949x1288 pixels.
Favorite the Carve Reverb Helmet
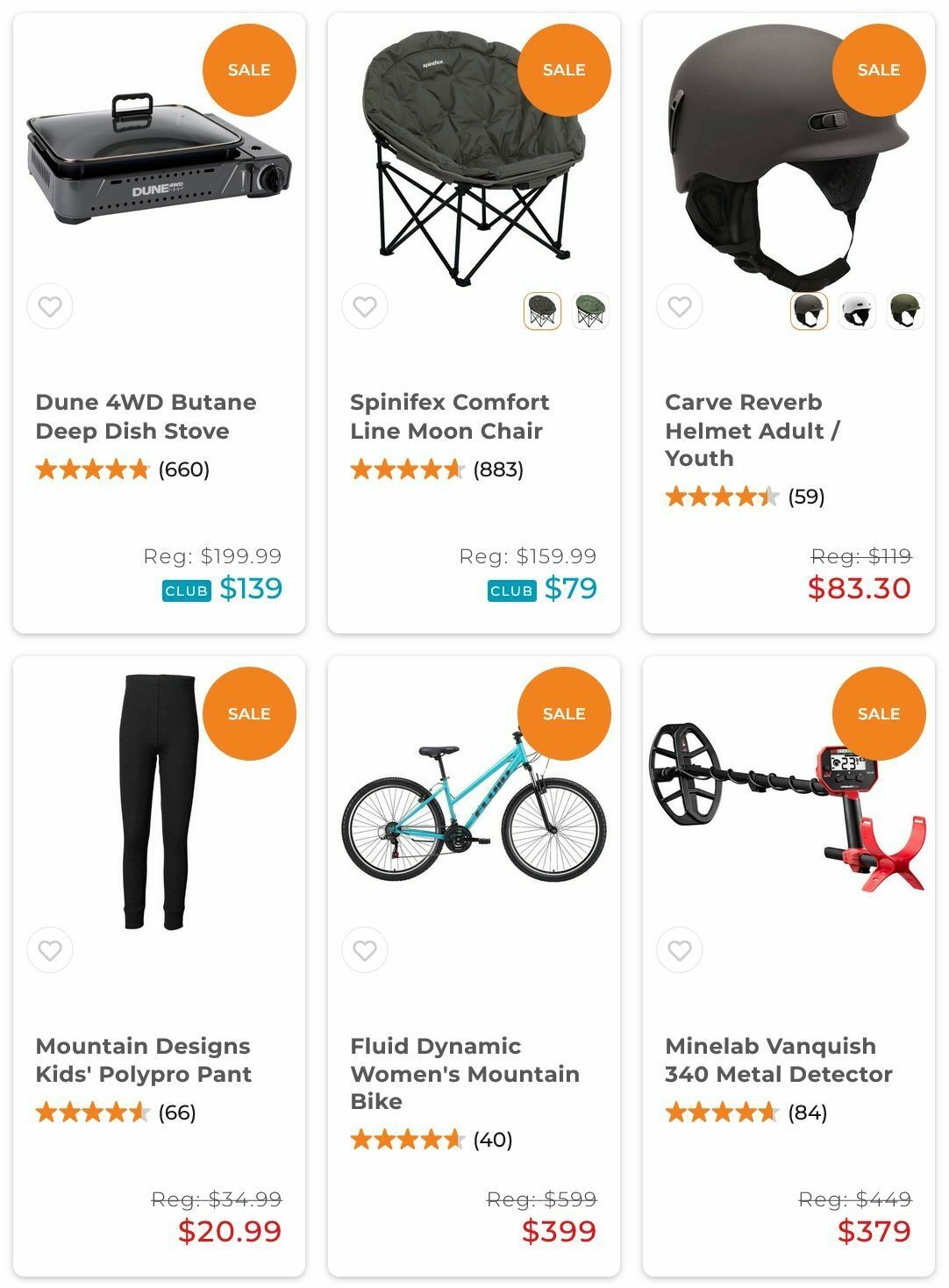point(680,307)
